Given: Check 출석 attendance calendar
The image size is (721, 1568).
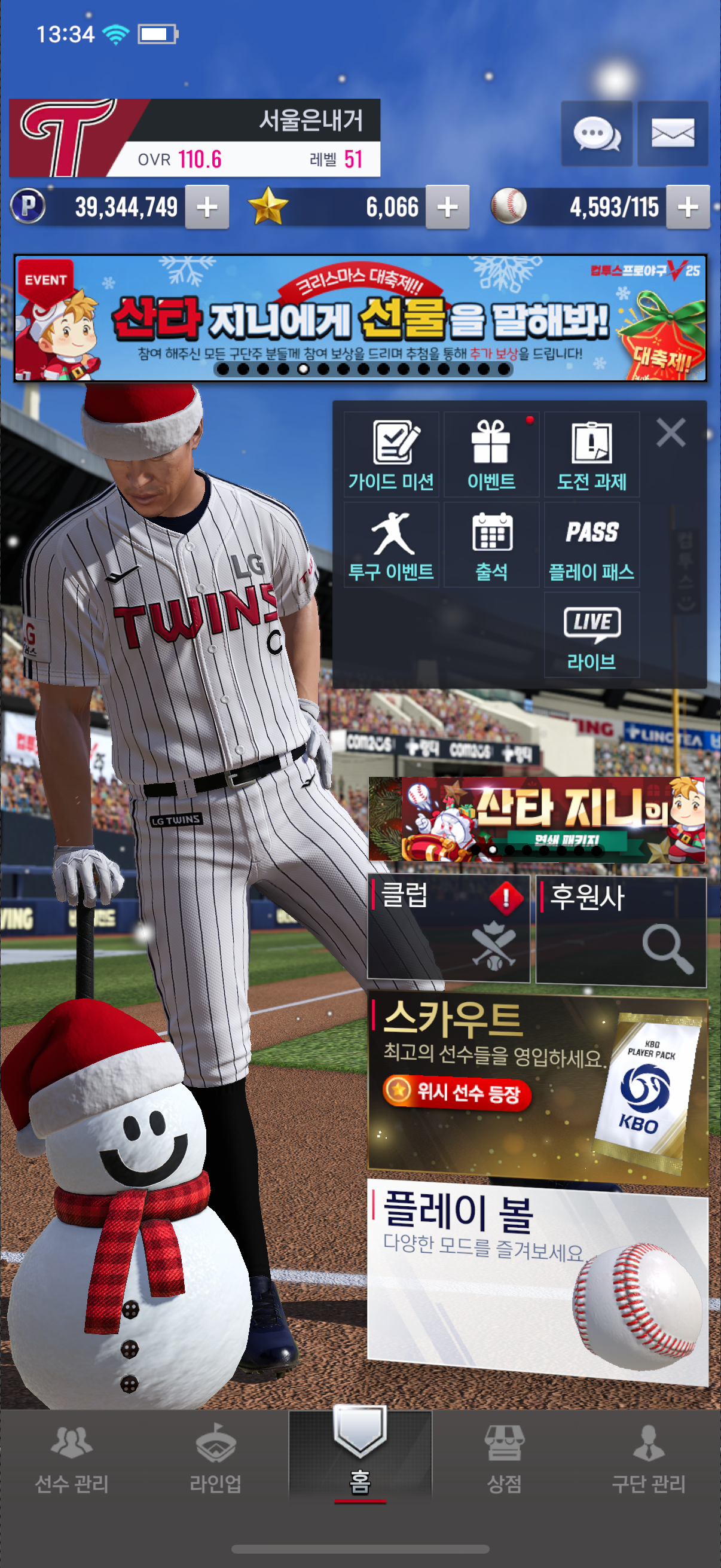Looking at the screenshot, I should coord(491,545).
